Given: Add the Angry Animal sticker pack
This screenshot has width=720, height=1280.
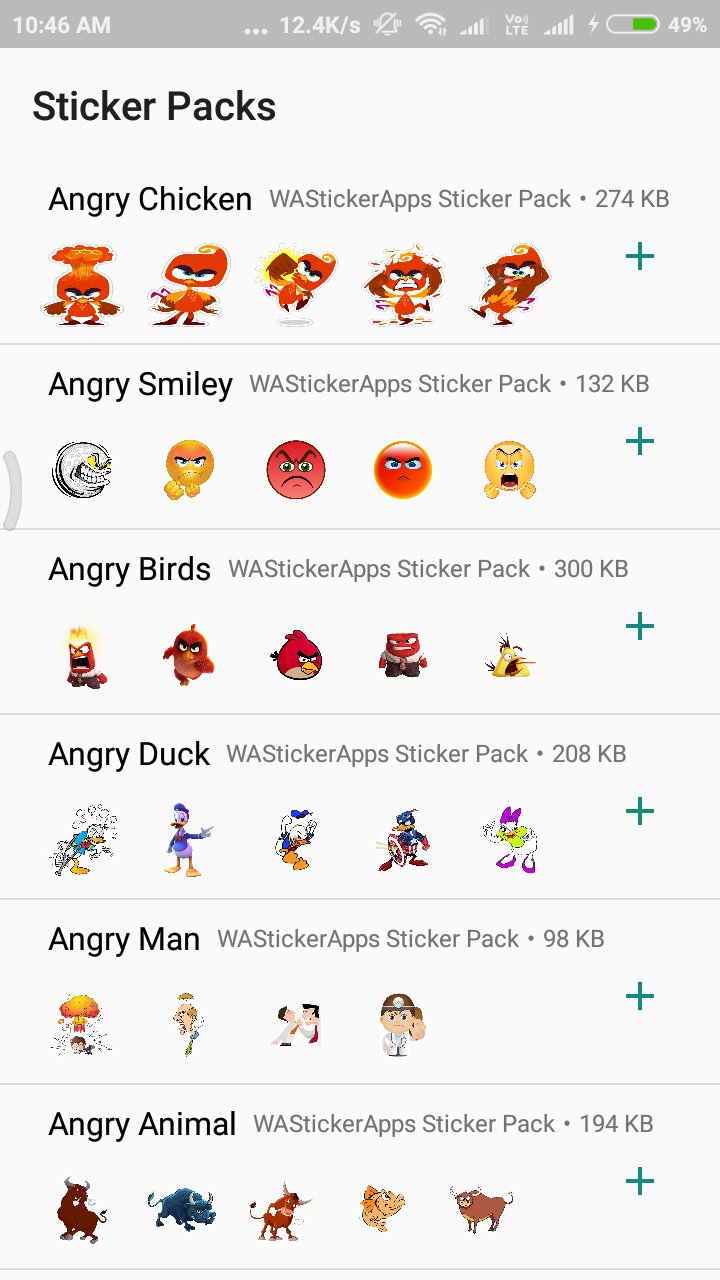Looking at the screenshot, I should click(x=639, y=1181).
